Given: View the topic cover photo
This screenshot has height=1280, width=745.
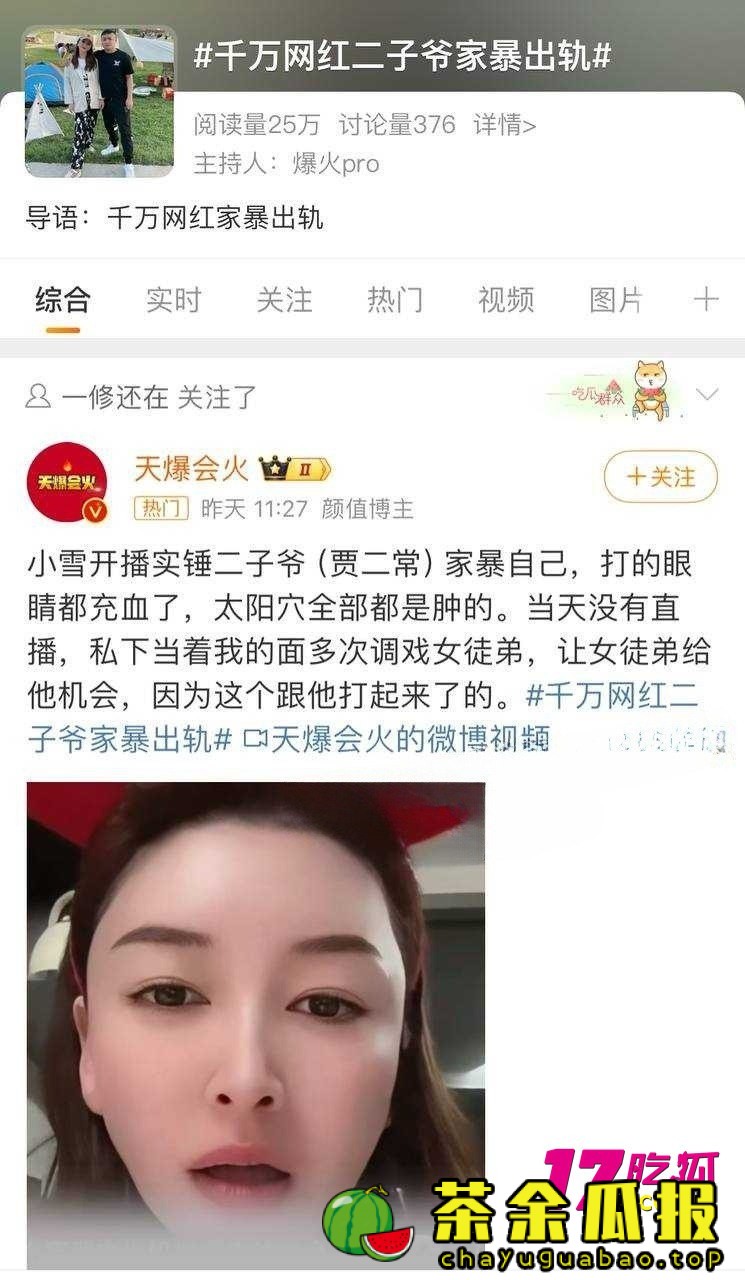Looking at the screenshot, I should coord(99,101).
